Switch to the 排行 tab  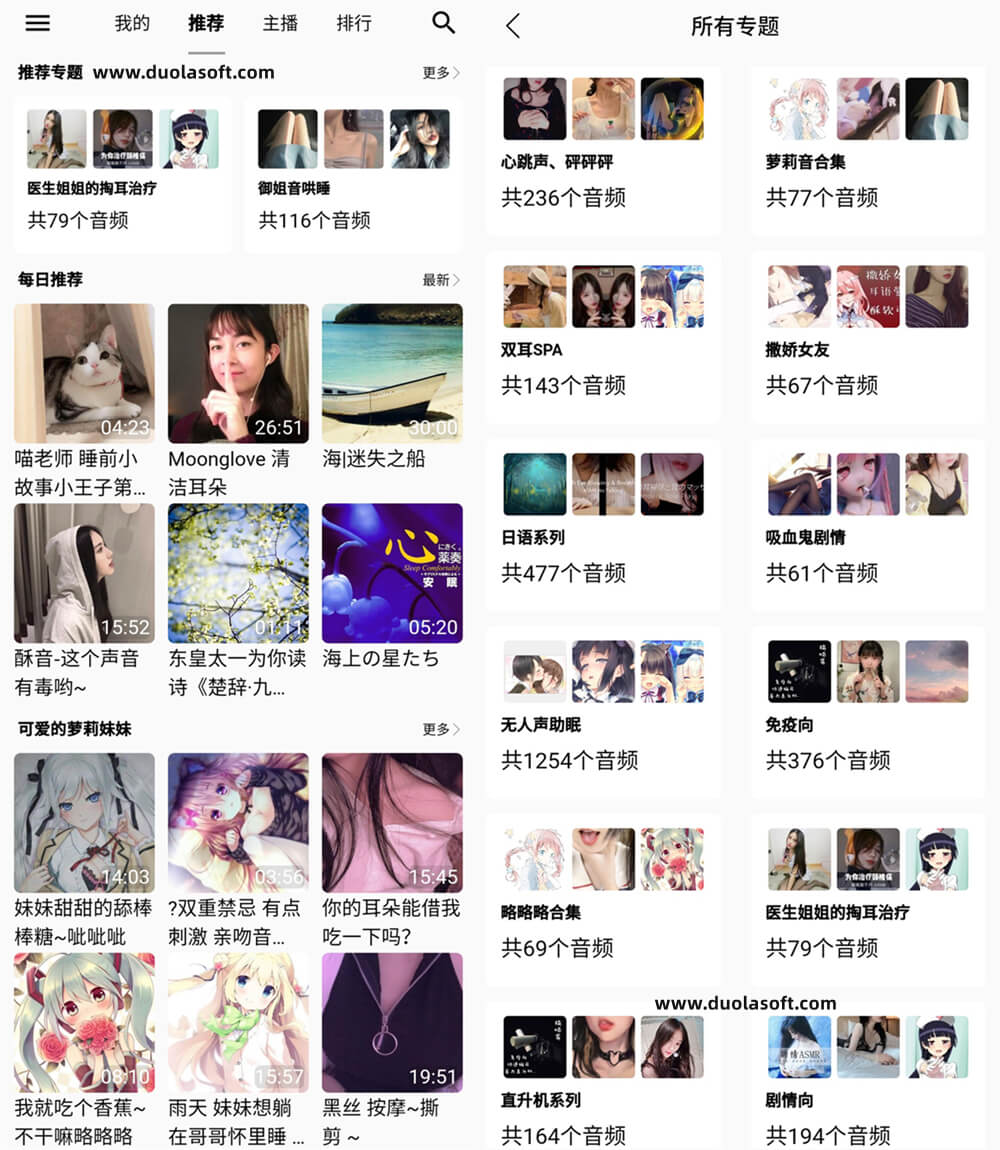click(x=354, y=23)
